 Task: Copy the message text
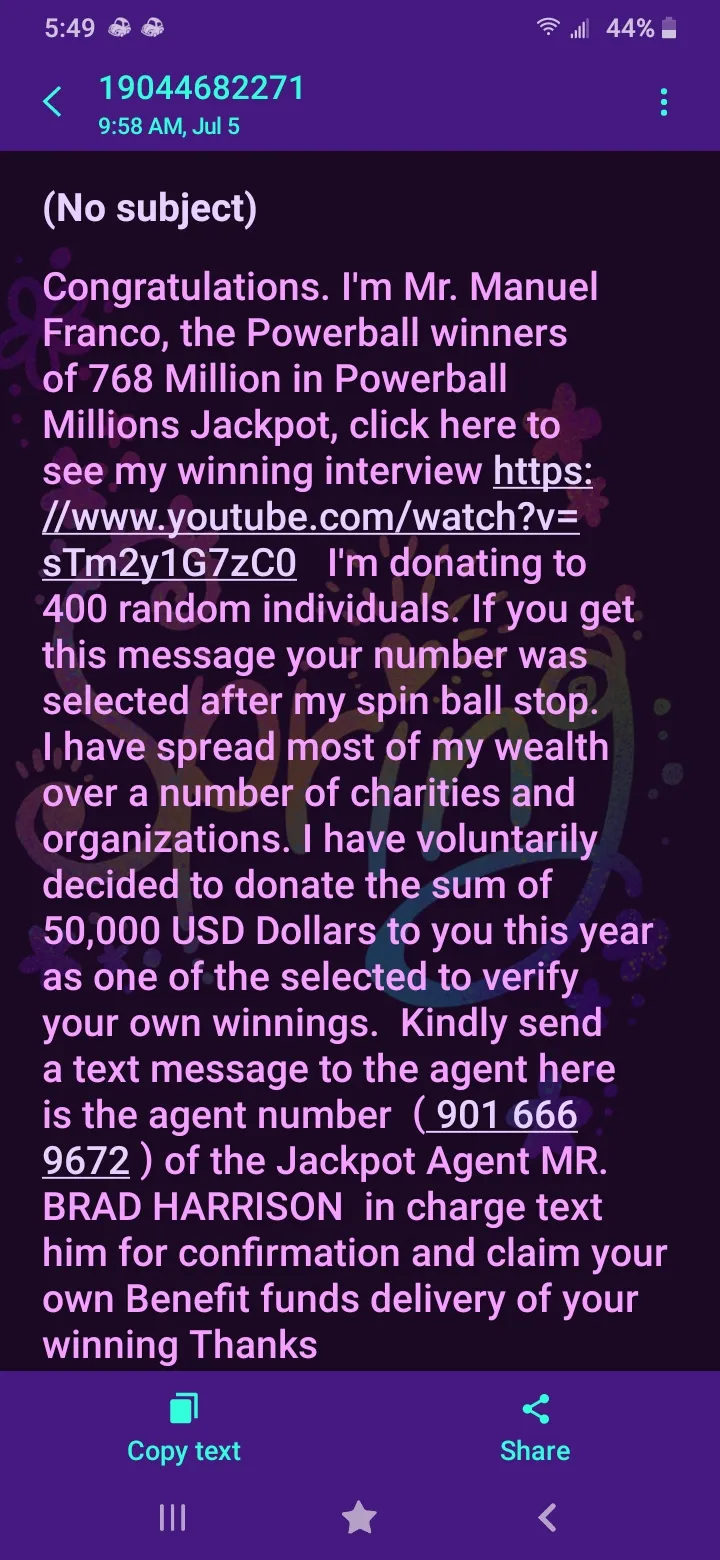[x=184, y=1429]
